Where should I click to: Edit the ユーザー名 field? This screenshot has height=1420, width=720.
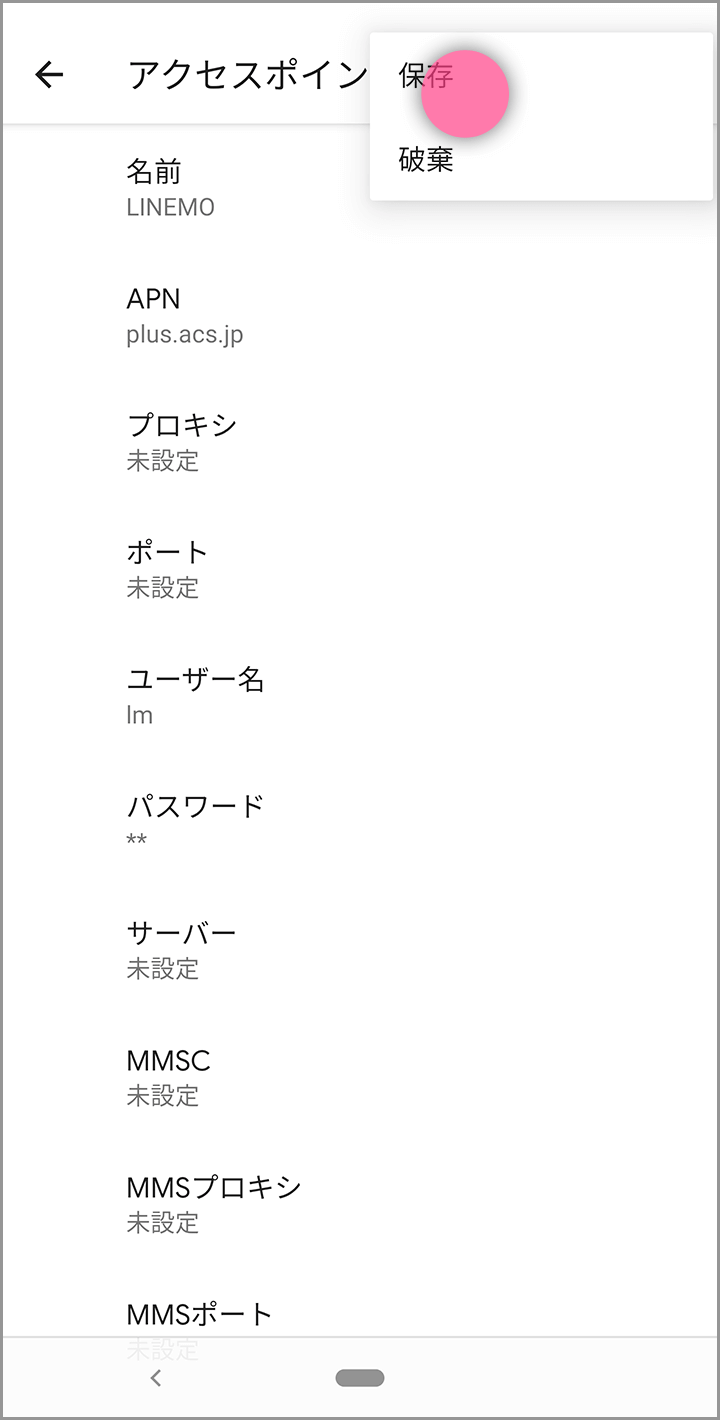(195, 696)
